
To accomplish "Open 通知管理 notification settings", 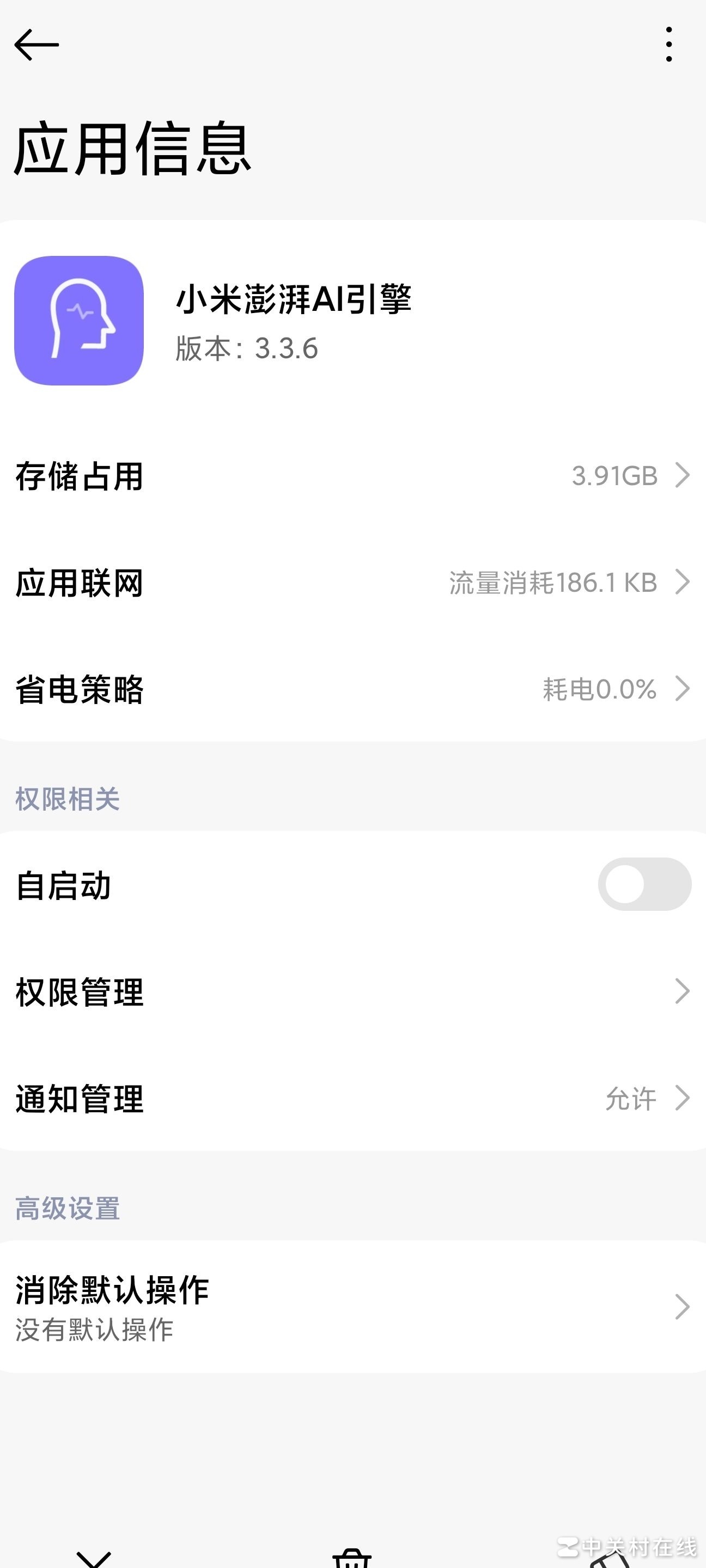I will [x=352, y=1099].
